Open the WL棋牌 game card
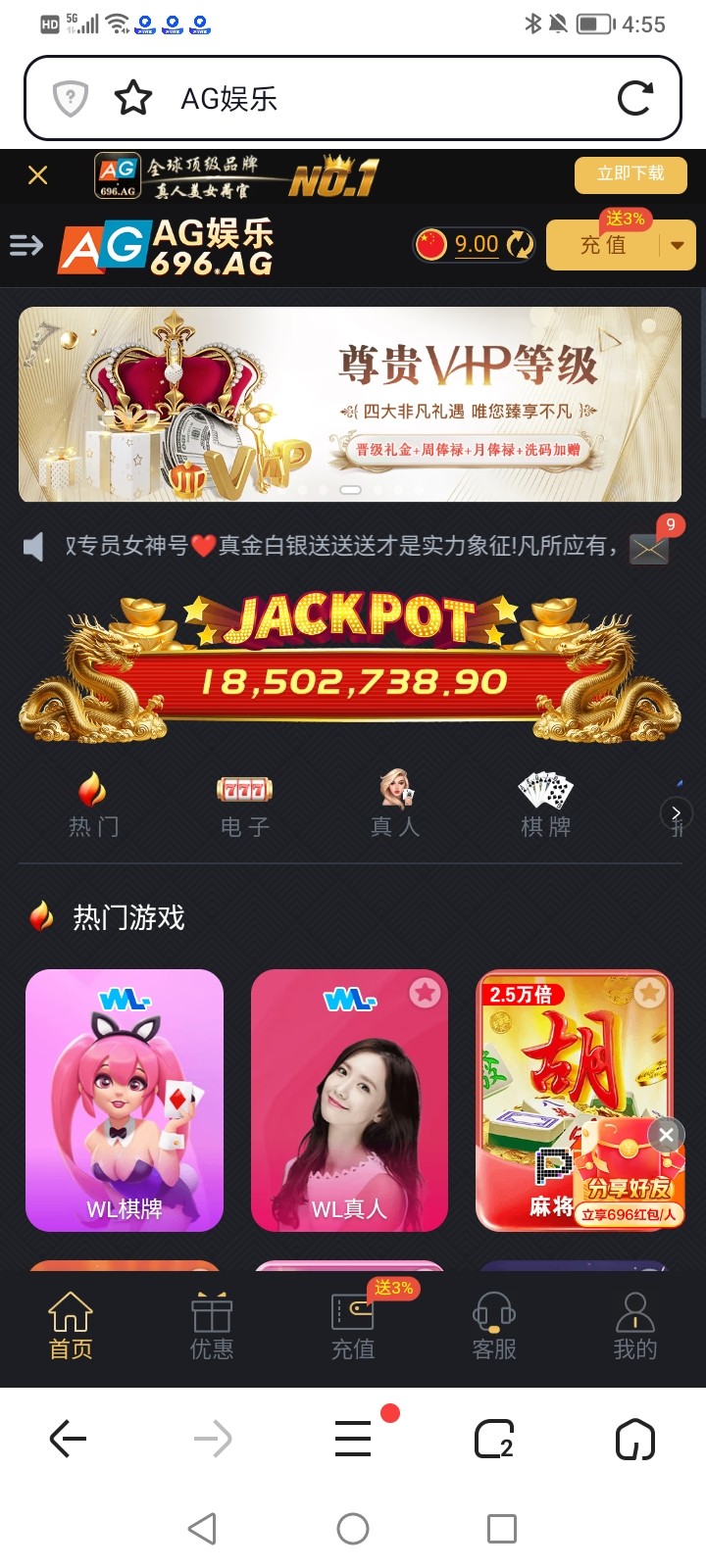Image resolution: width=706 pixels, height=1568 pixels. pyautogui.click(x=125, y=1100)
